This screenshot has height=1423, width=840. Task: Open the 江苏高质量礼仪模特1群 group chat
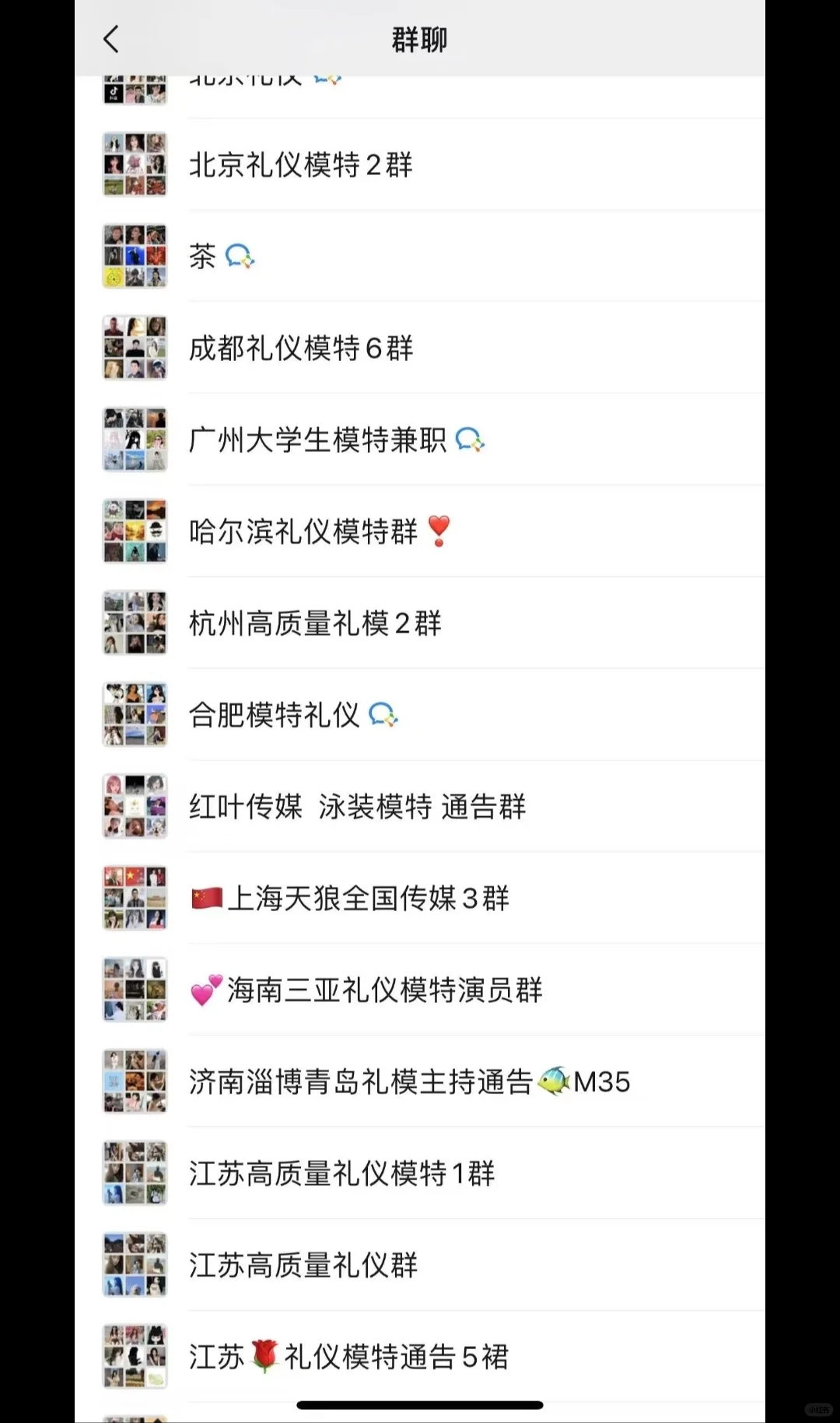click(342, 1174)
